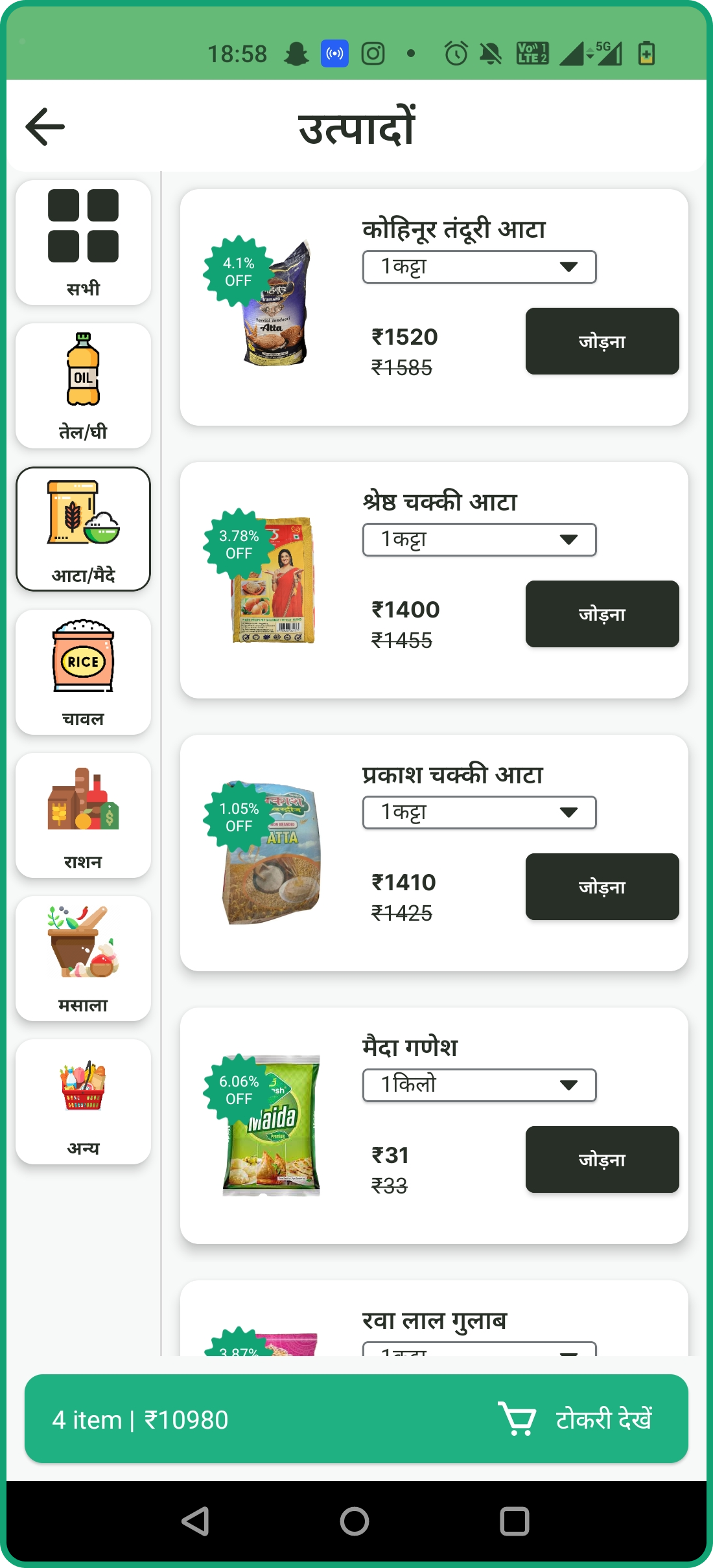Switch to the मसाला category
Viewport: 713px width, 1568px height.
pos(83,959)
